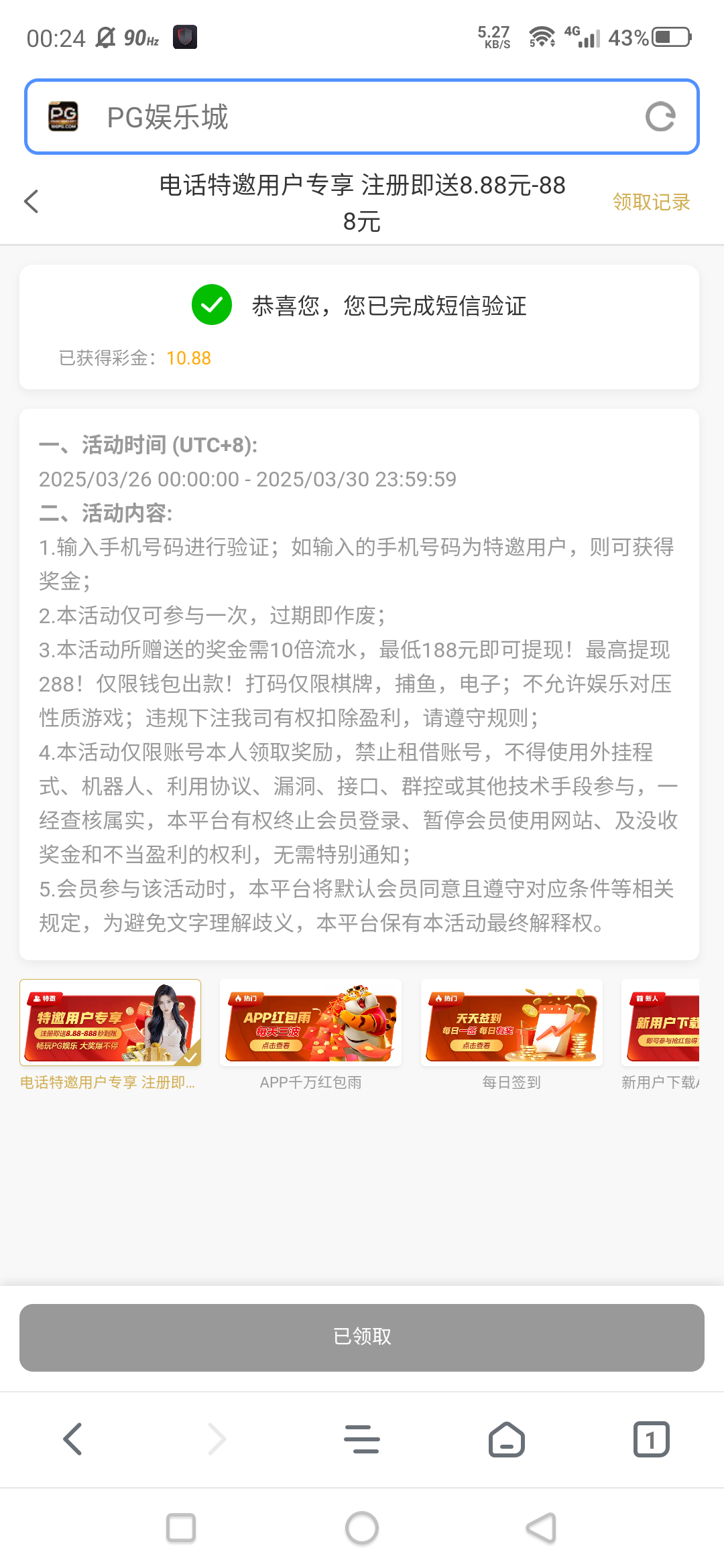Screen dimensions: 724x1568
Task: Open 领取记录 claim history
Action: tap(651, 202)
